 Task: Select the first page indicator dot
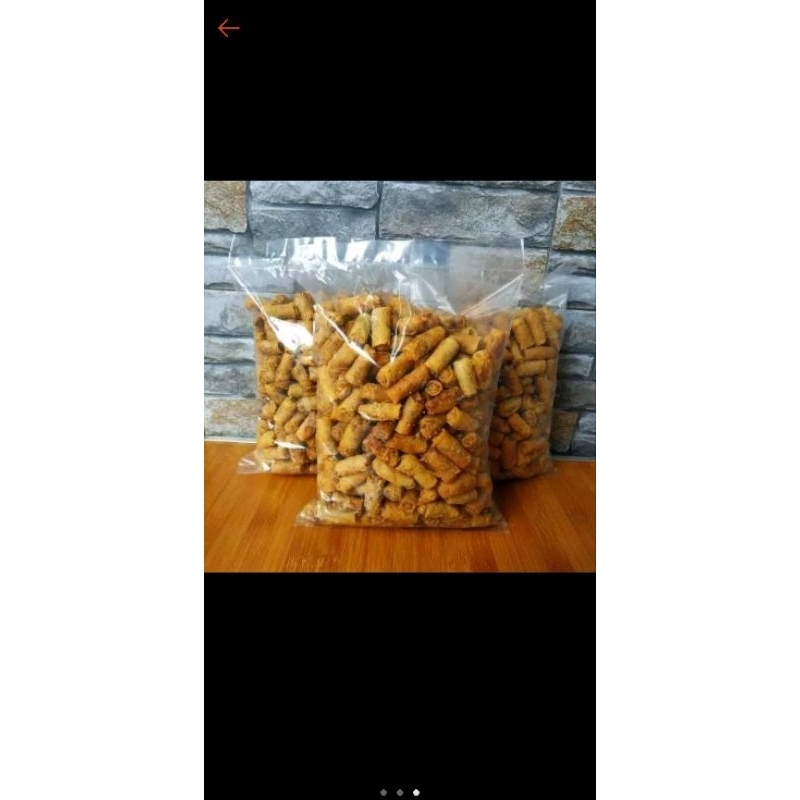383,792
